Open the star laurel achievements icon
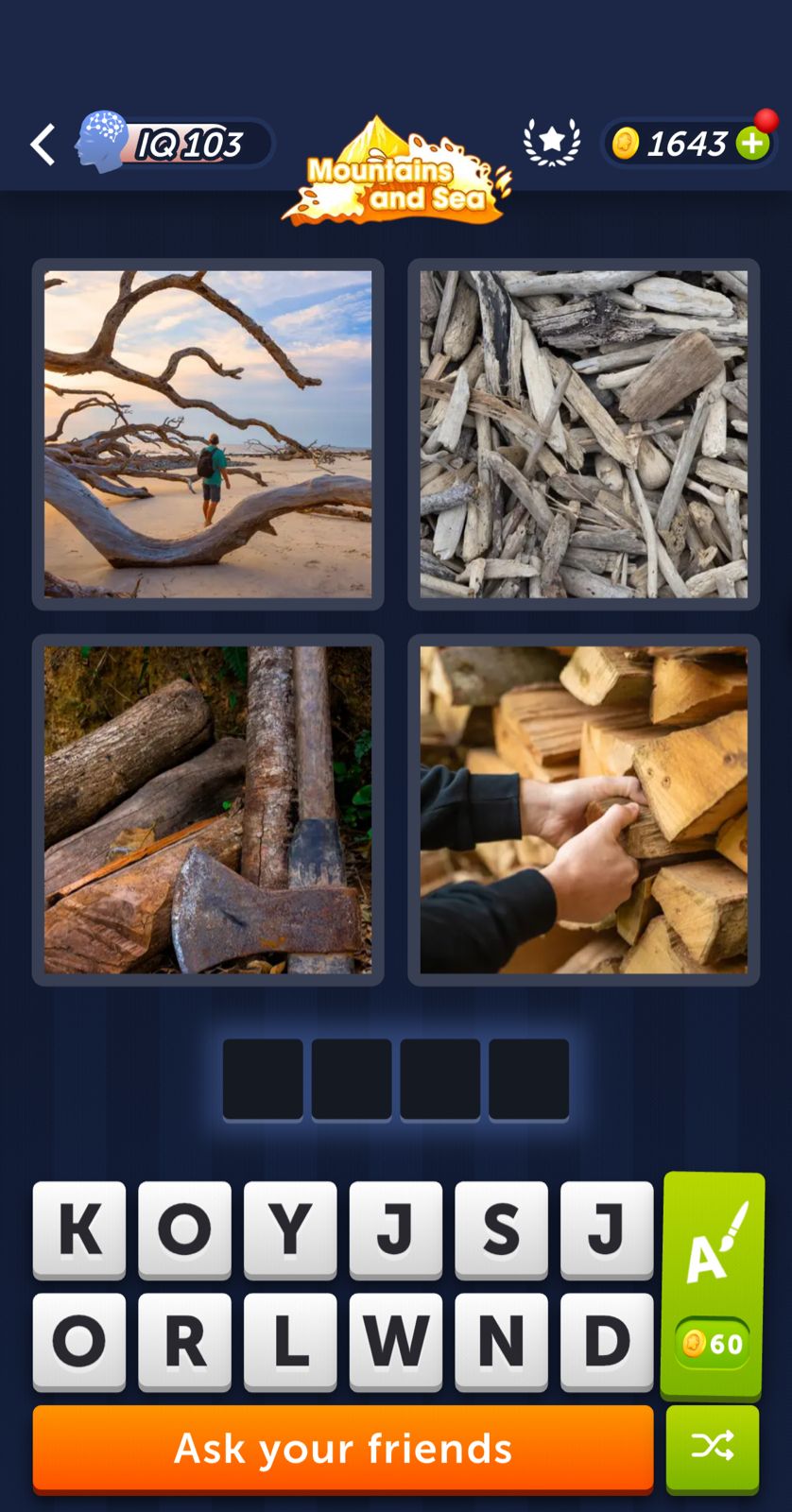This screenshot has height=1512, width=792. click(x=551, y=143)
